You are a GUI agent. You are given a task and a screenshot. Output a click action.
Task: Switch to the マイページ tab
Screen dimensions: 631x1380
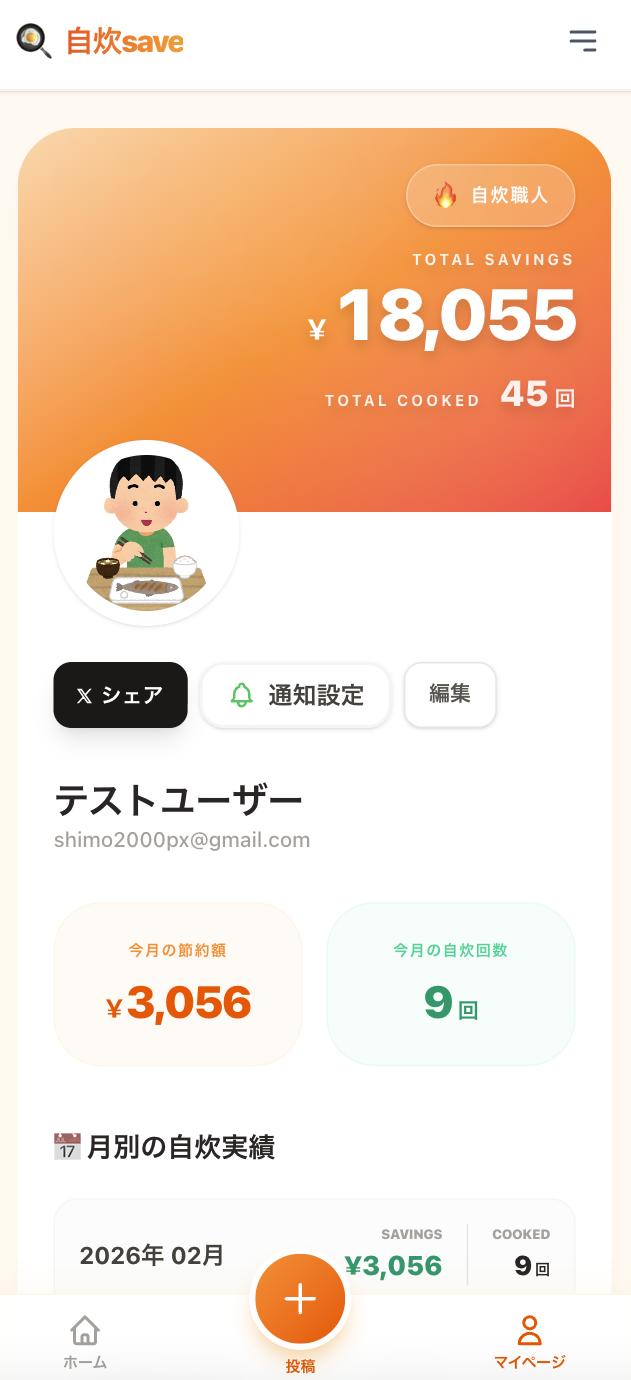[x=529, y=1341]
